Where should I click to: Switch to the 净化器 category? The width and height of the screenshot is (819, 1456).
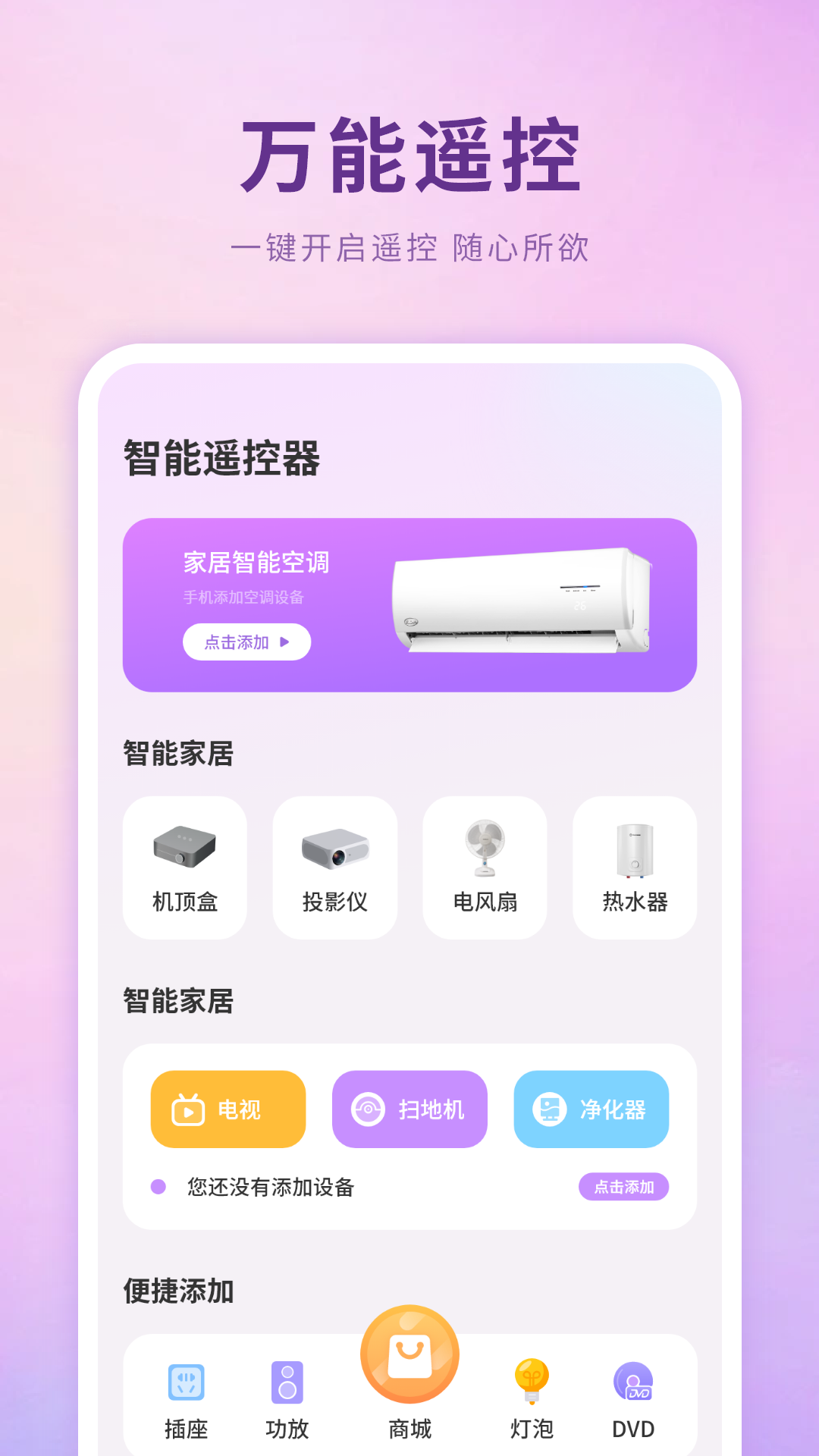[591, 1109]
